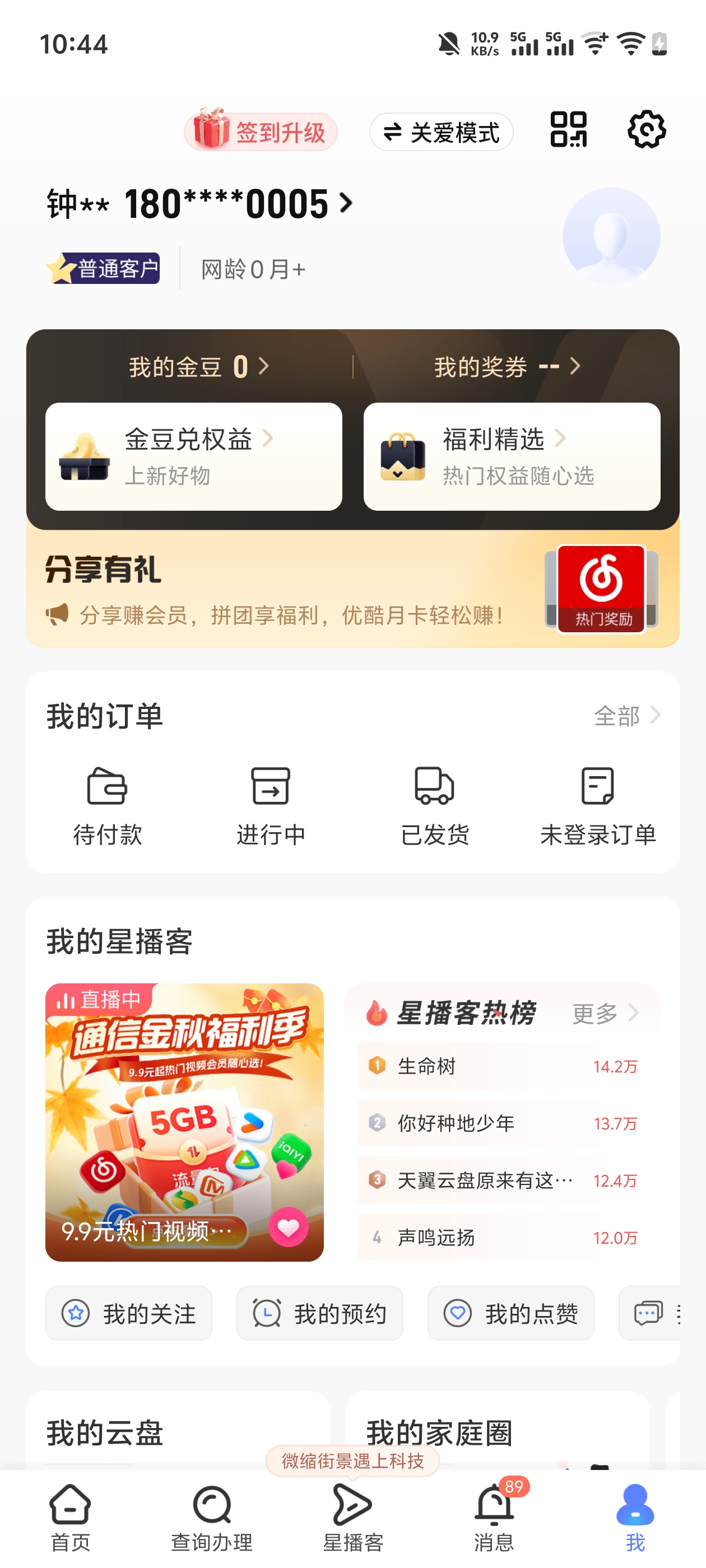Expand 我的金豆 details via its chevron
This screenshot has height=1568, width=706.
264,366
